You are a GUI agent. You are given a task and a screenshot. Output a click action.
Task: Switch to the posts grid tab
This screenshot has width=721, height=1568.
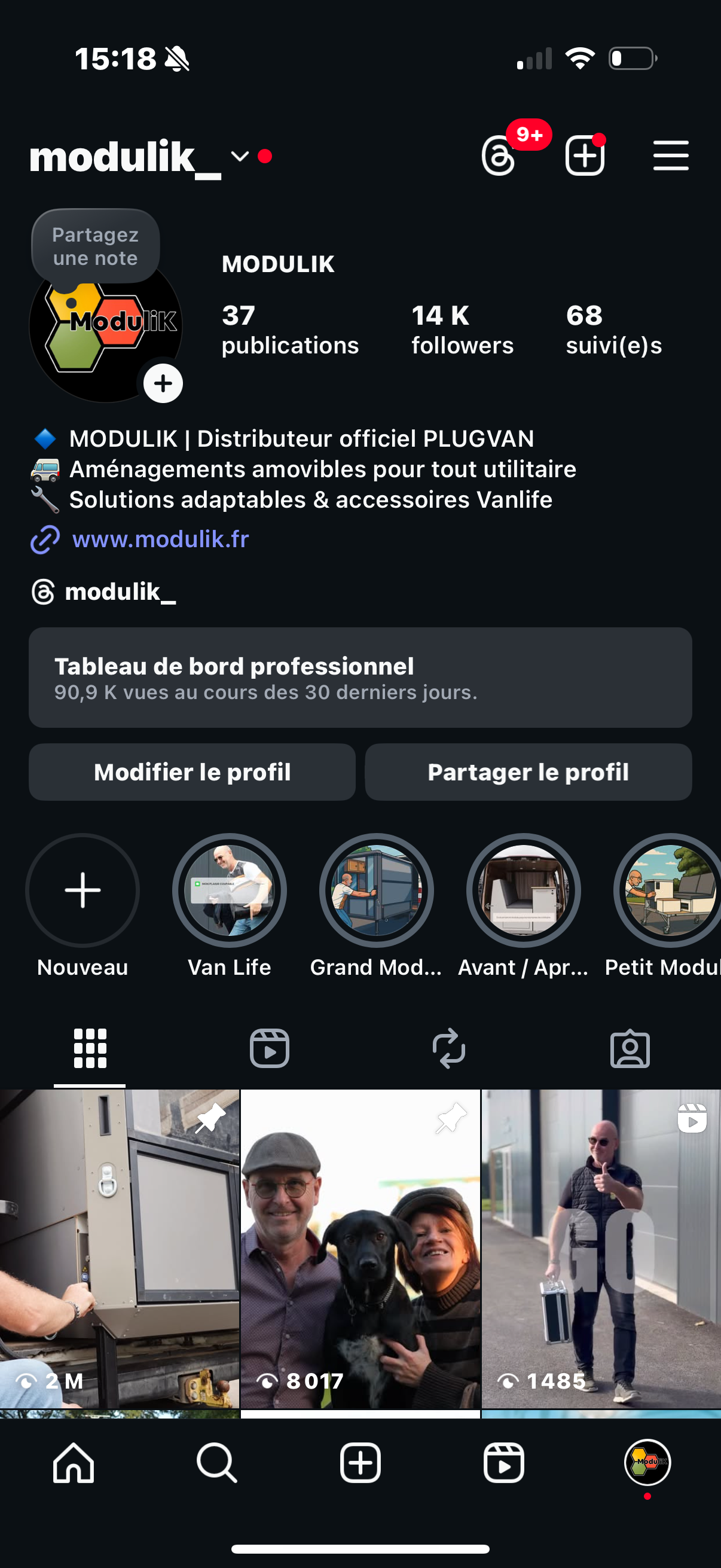coord(90,1048)
